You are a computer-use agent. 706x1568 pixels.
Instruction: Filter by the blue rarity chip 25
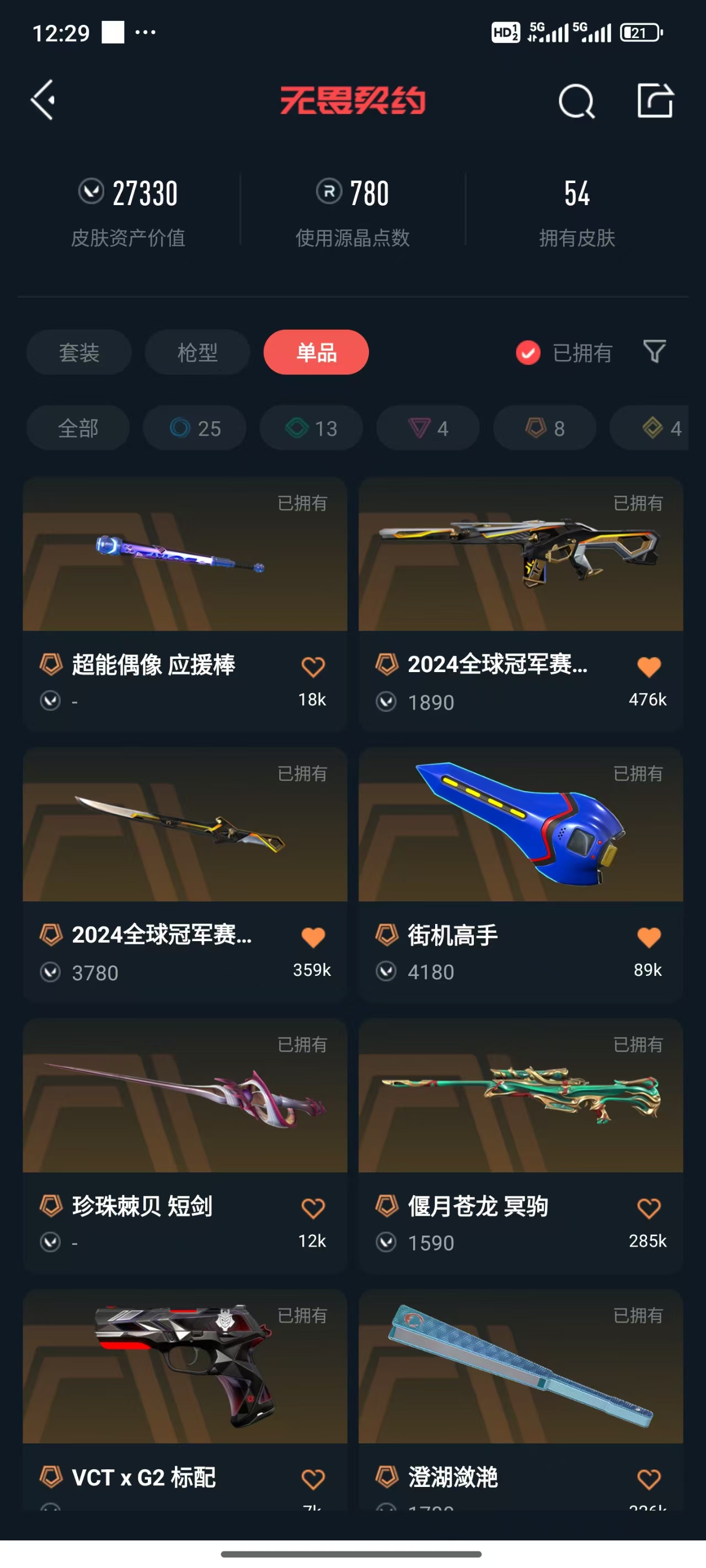pos(195,428)
